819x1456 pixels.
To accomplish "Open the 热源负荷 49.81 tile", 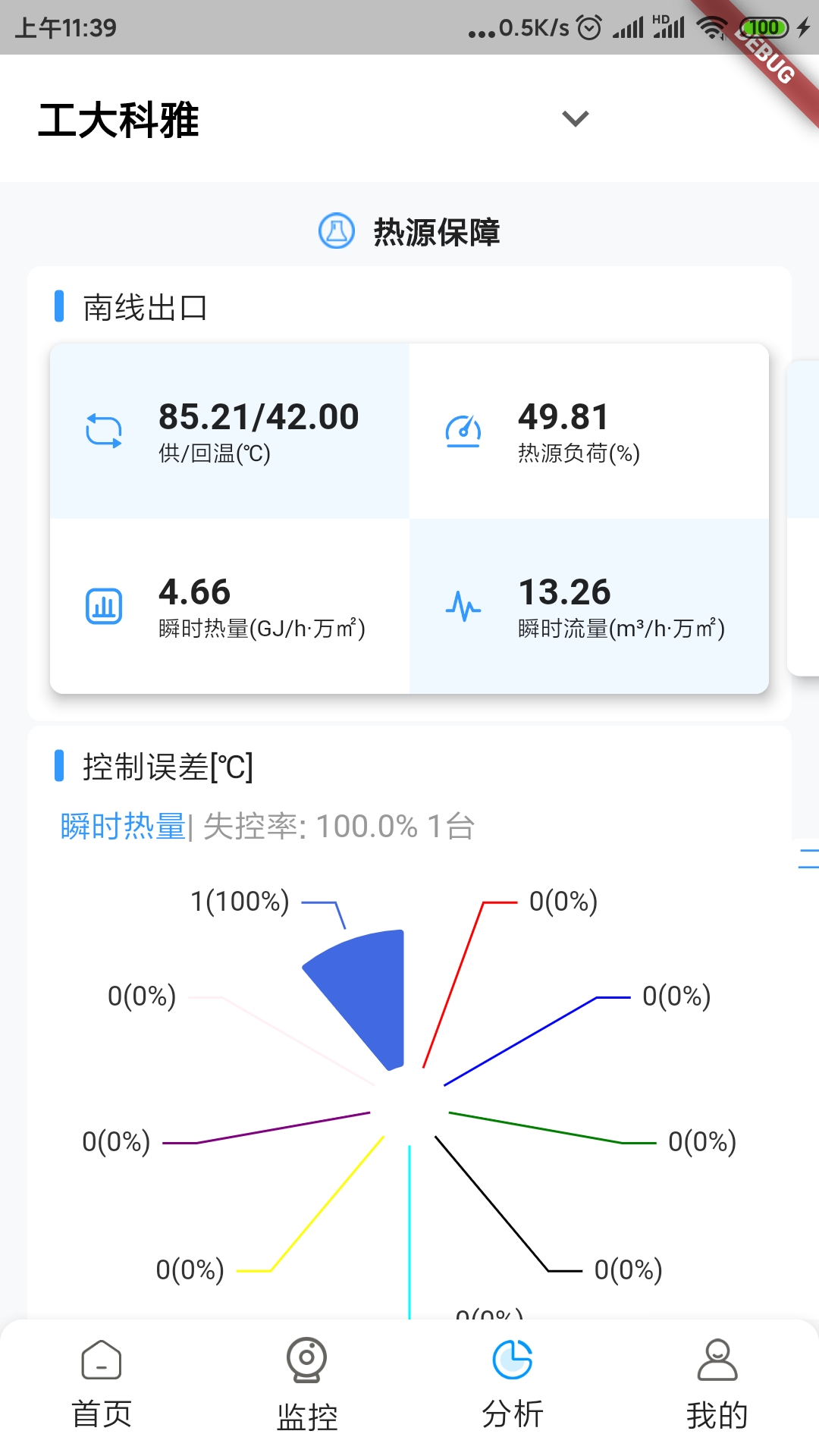I will tap(588, 431).
